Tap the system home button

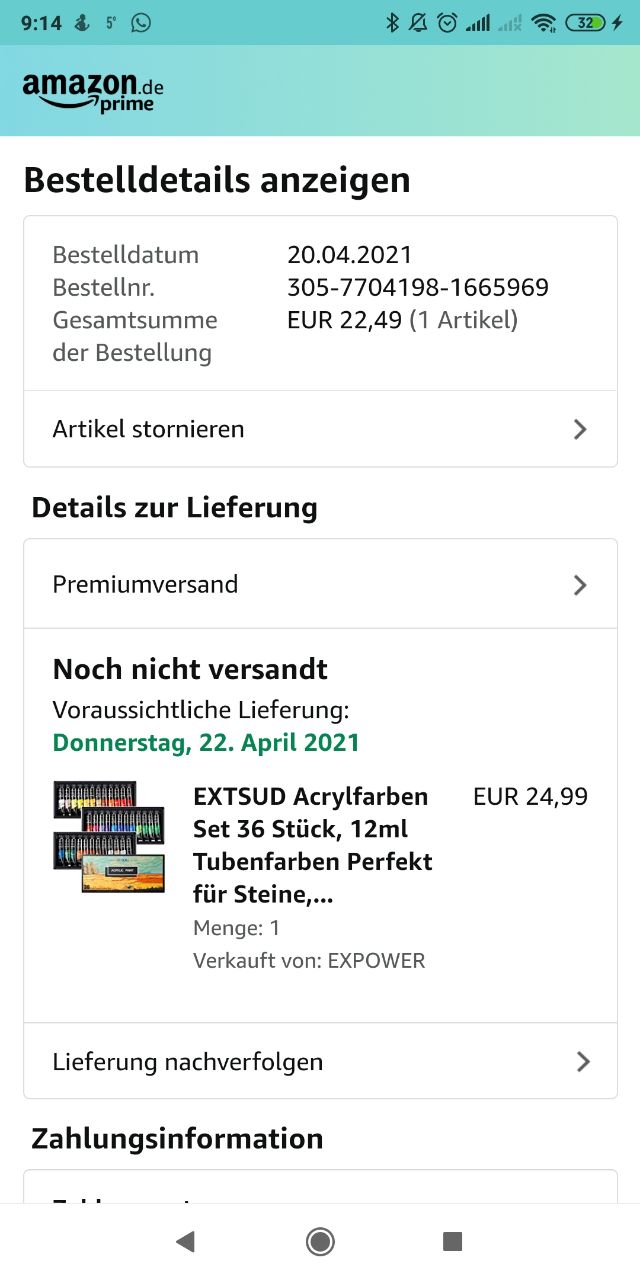pos(320,1242)
